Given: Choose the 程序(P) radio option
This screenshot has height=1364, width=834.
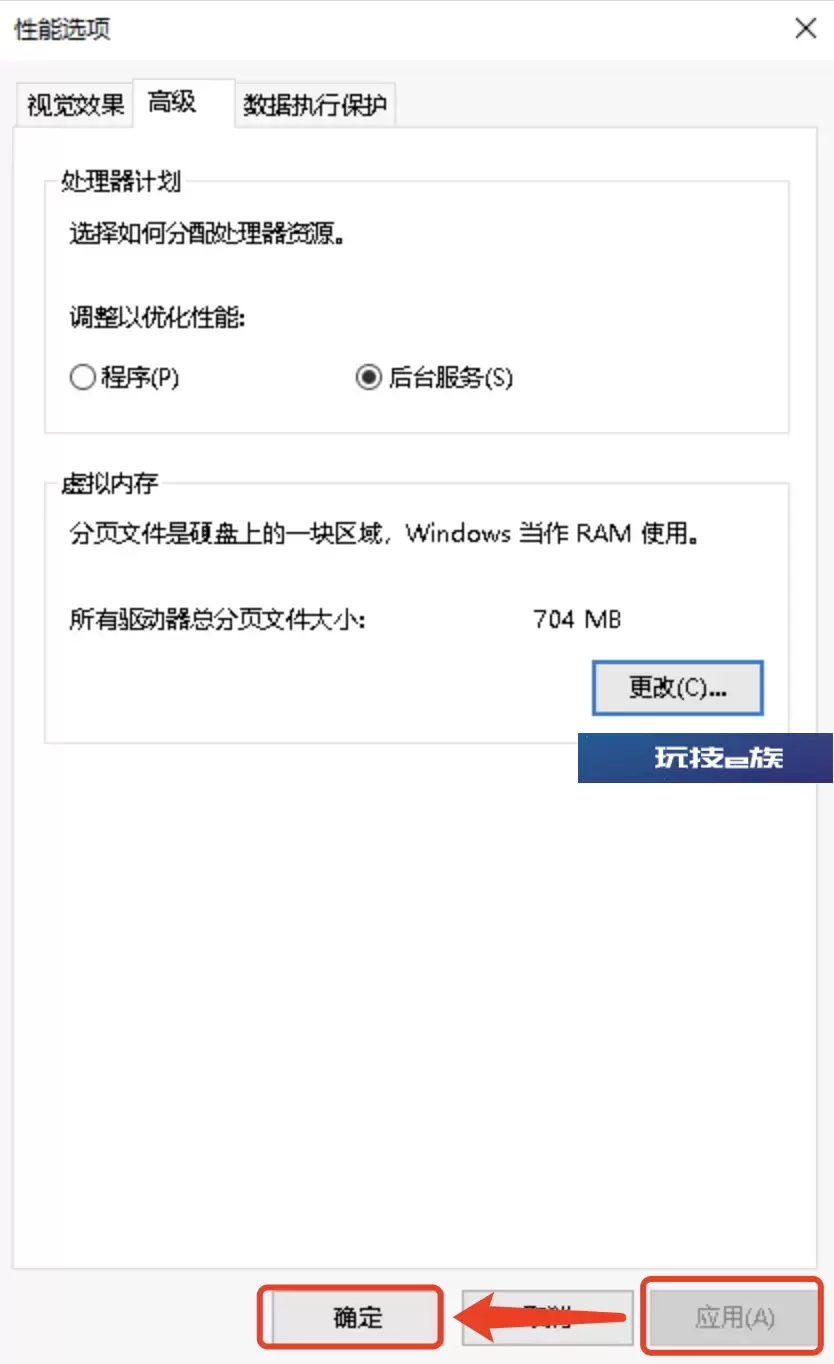Looking at the screenshot, I should (82, 378).
